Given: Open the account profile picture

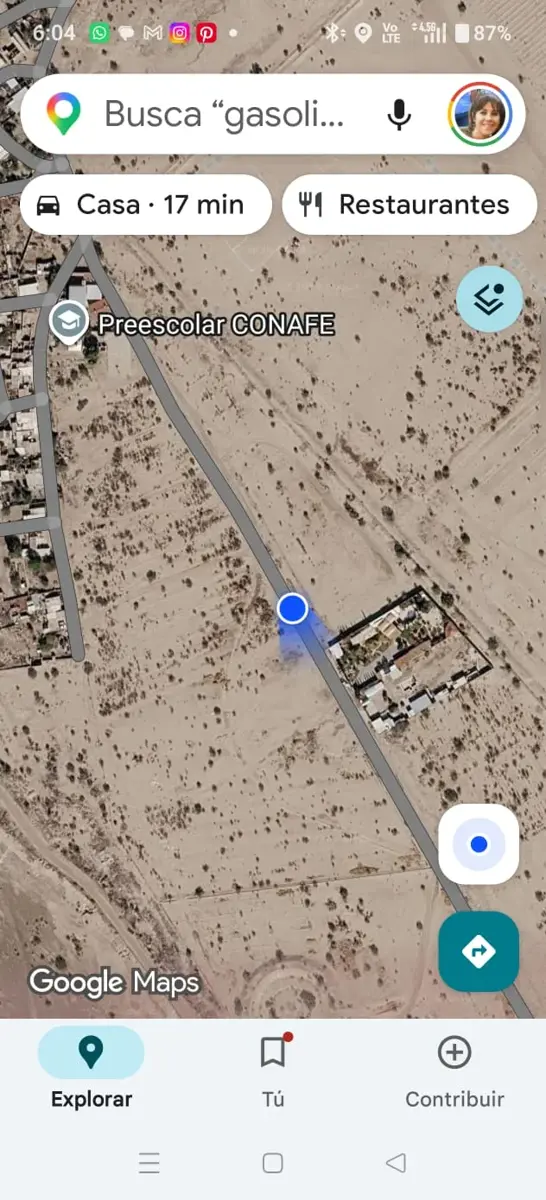Looking at the screenshot, I should (x=481, y=115).
